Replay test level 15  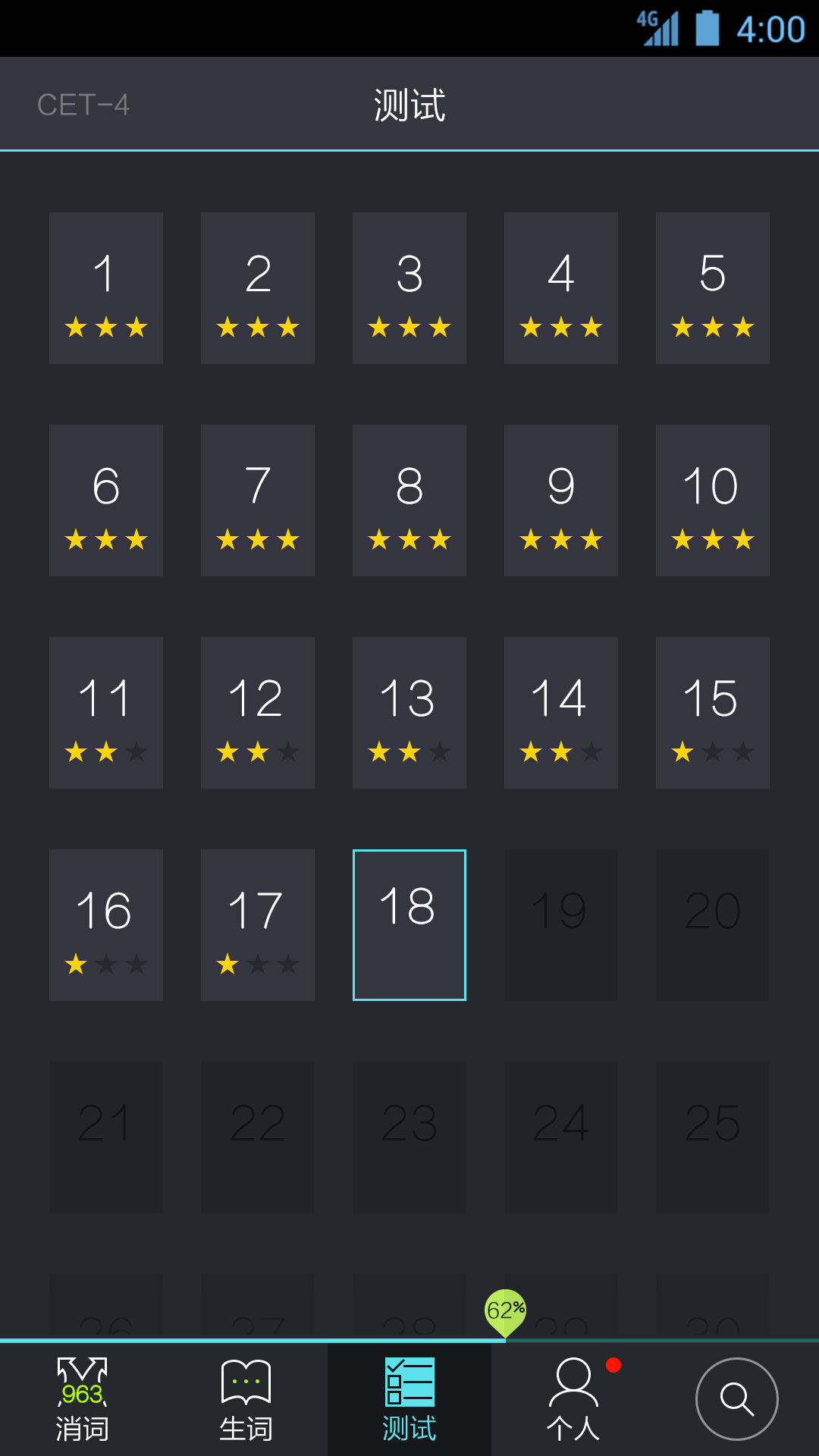coord(713,713)
